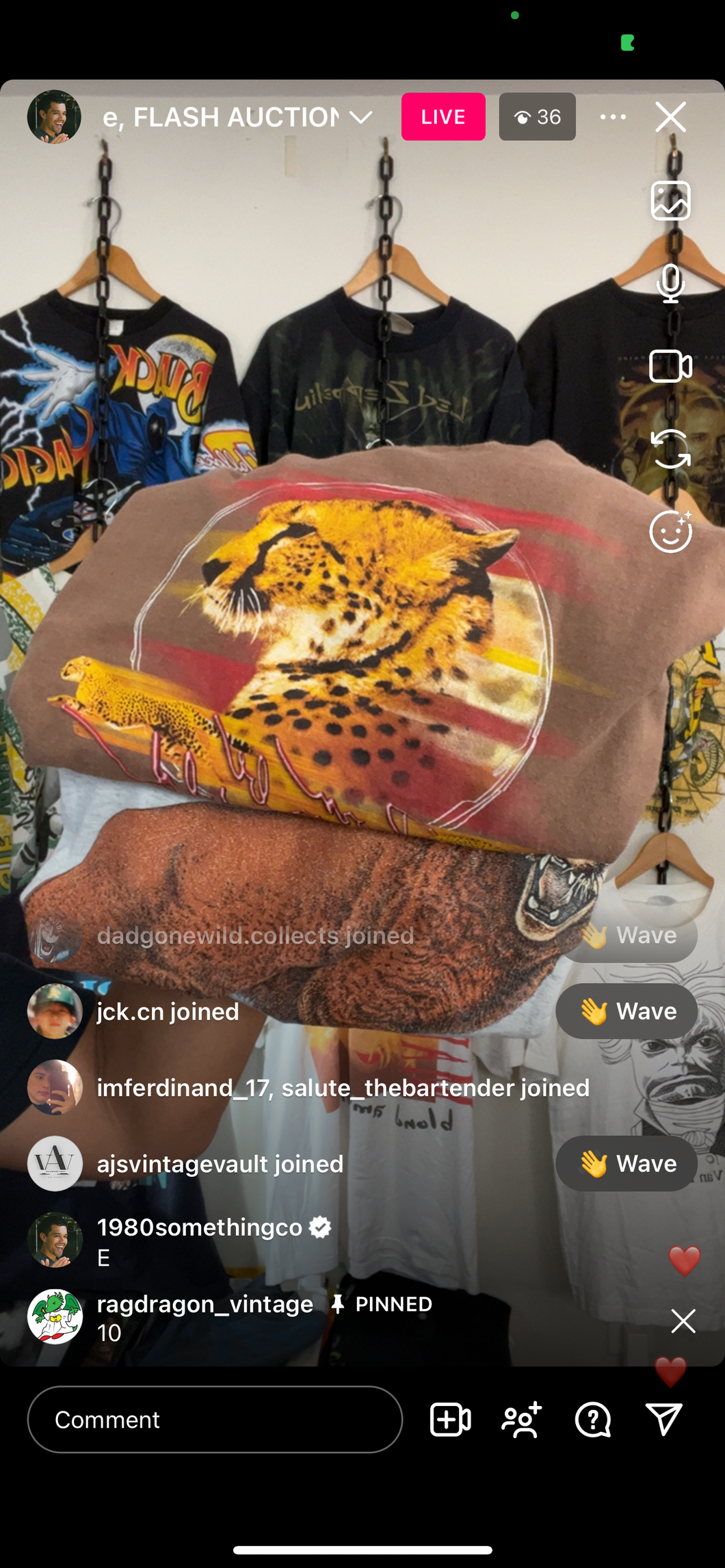View the 36 viewers list
The image size is (725, 1568).
(537, 117)
